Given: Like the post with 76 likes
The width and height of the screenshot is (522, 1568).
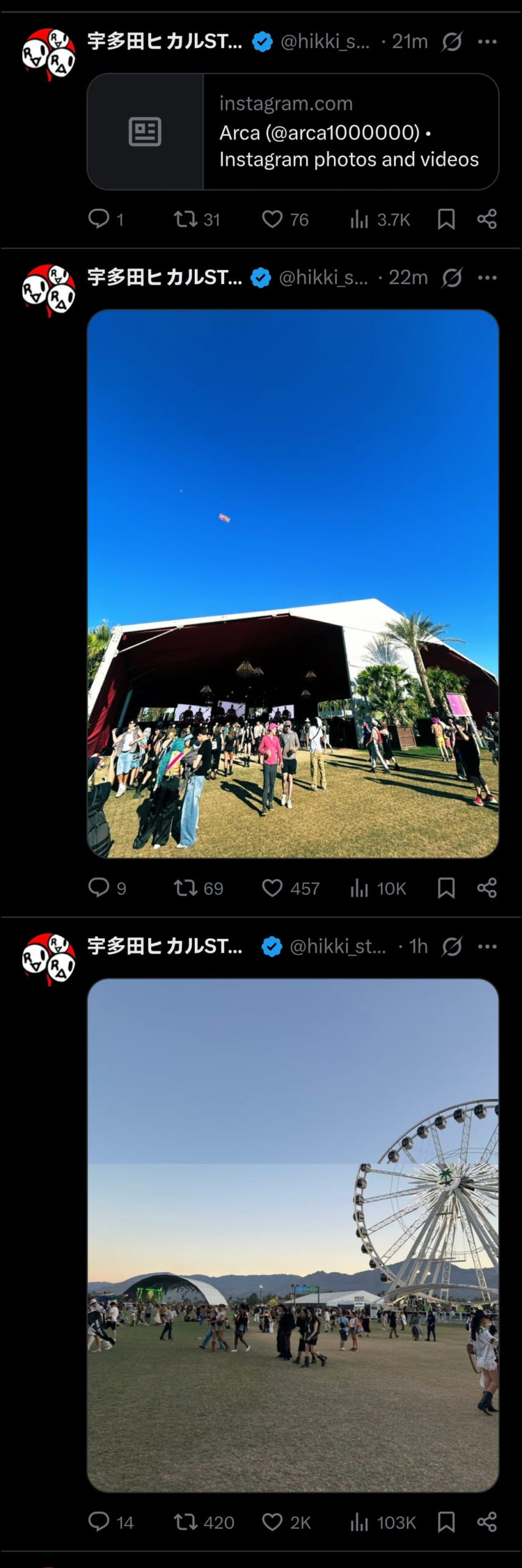Looking at the screenshot, I should click(272, 219).
